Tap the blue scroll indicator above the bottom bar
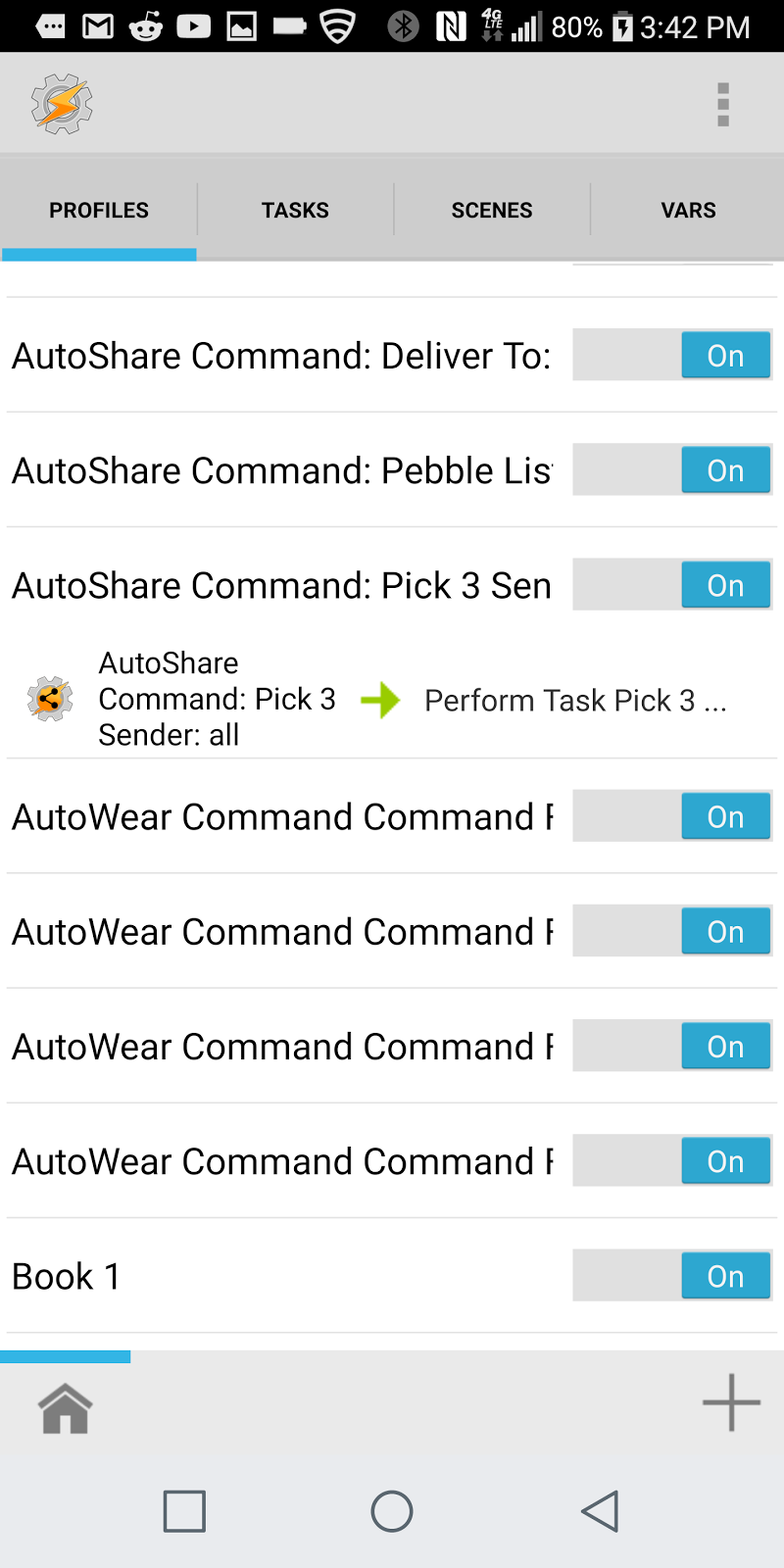 pyautogui.click(x=66, y=1356)
